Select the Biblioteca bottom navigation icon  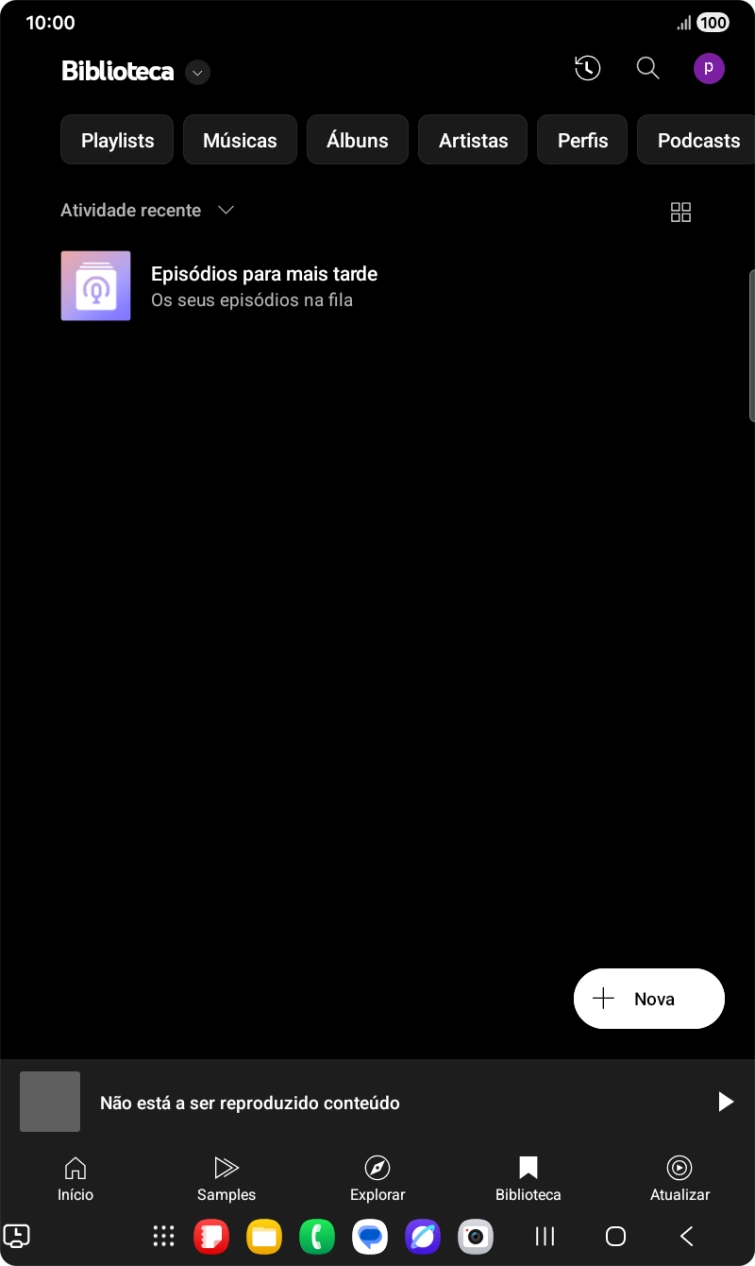(527, 1177)
